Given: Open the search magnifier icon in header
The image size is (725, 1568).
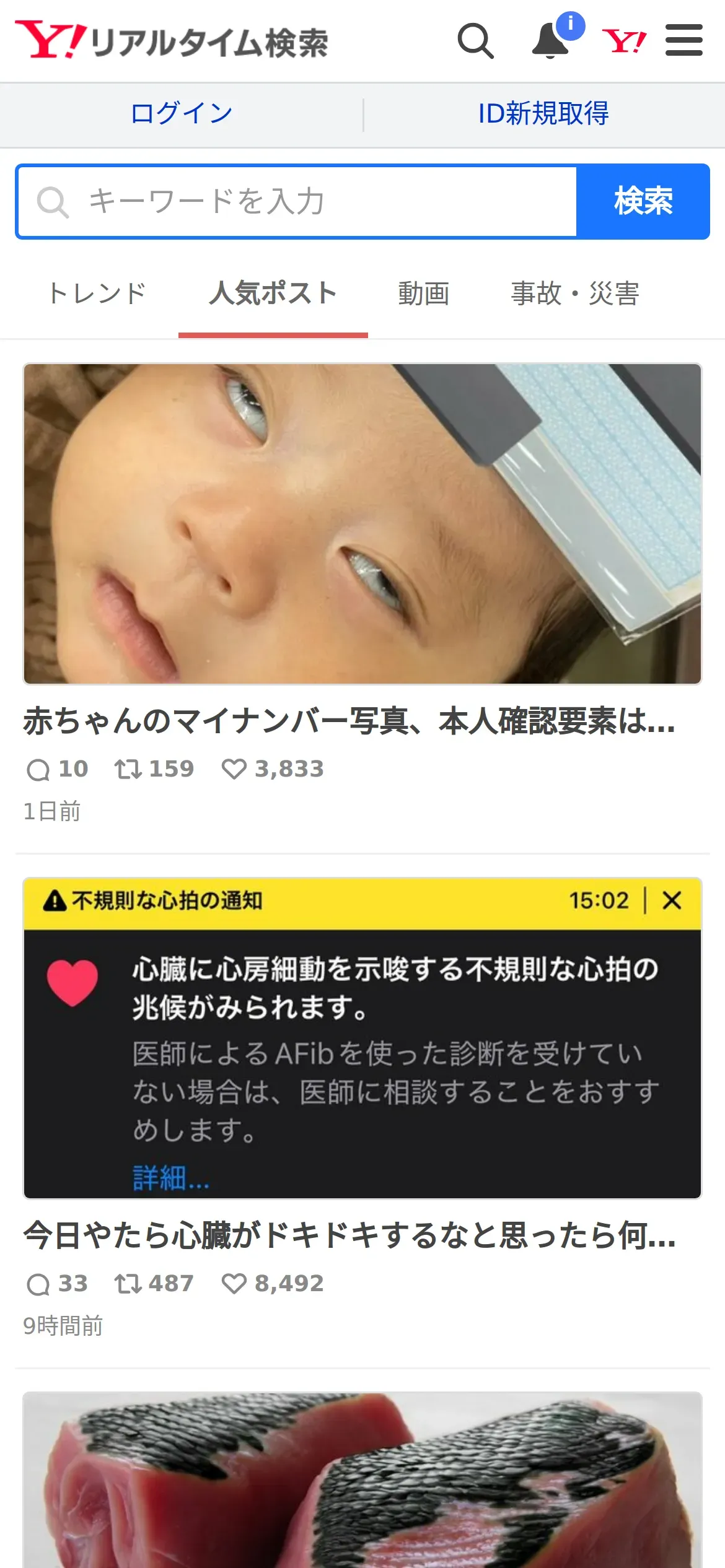Looking at the screenshot, I should [476, 41].
